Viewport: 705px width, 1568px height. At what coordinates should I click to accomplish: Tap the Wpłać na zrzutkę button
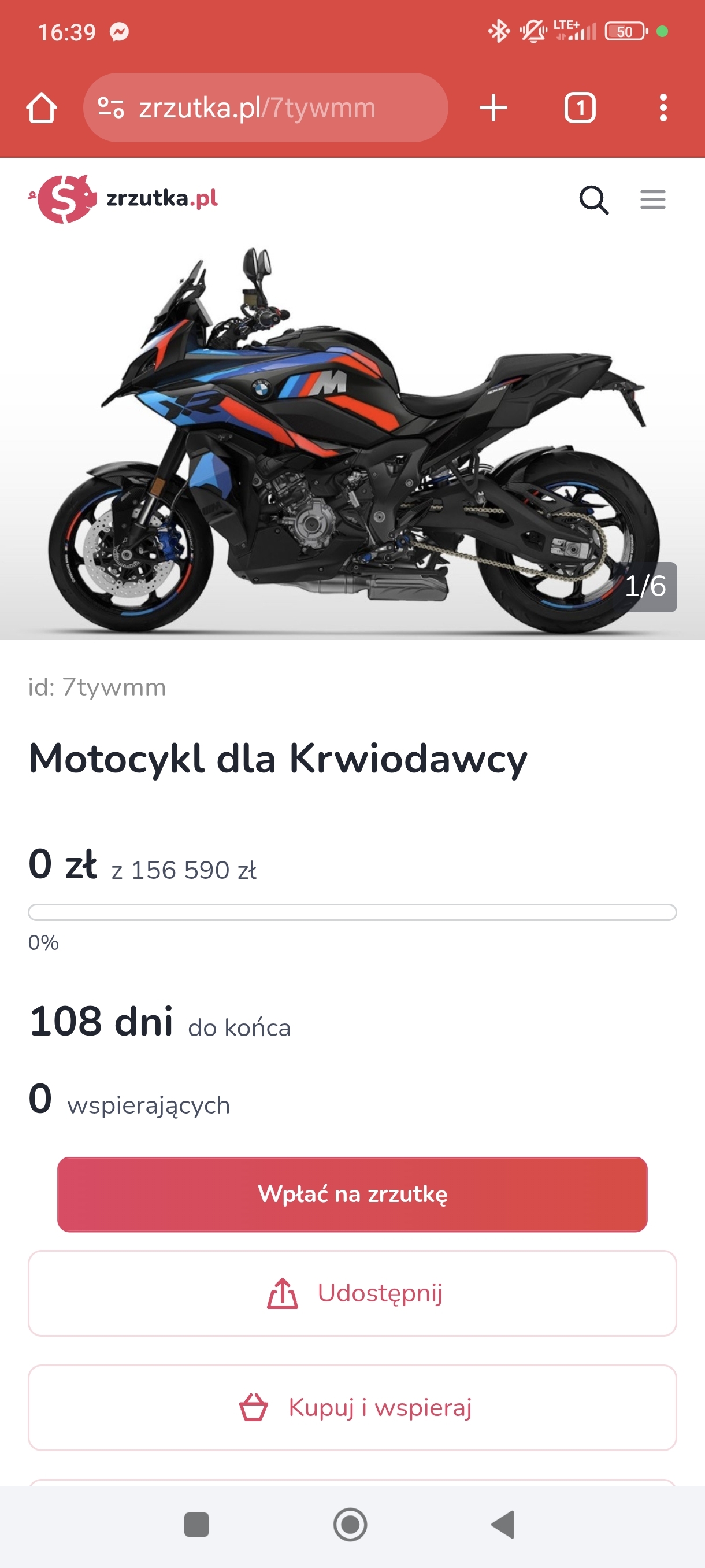coord(352,1194)
